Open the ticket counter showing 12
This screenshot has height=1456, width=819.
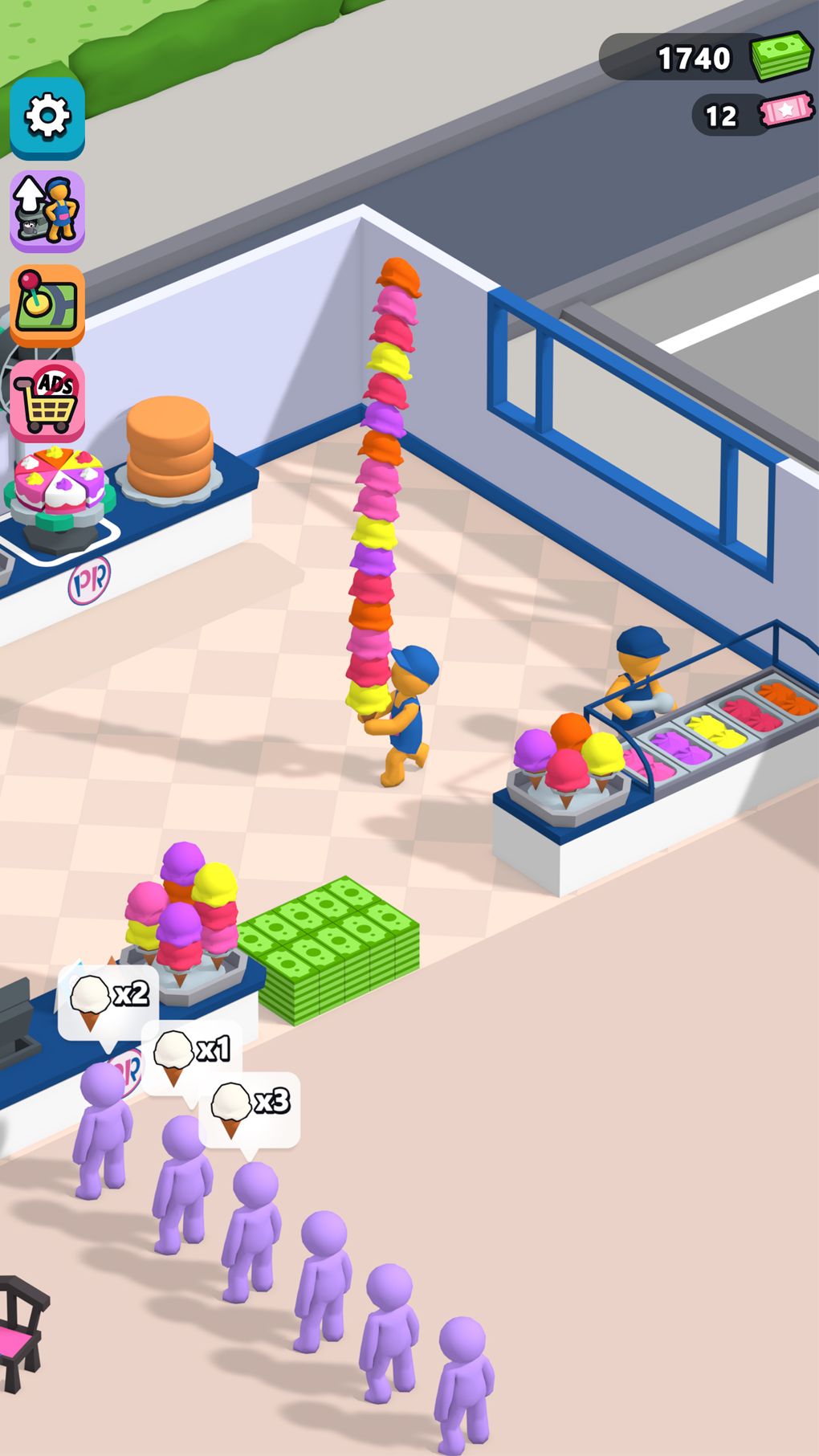[720, 114]
